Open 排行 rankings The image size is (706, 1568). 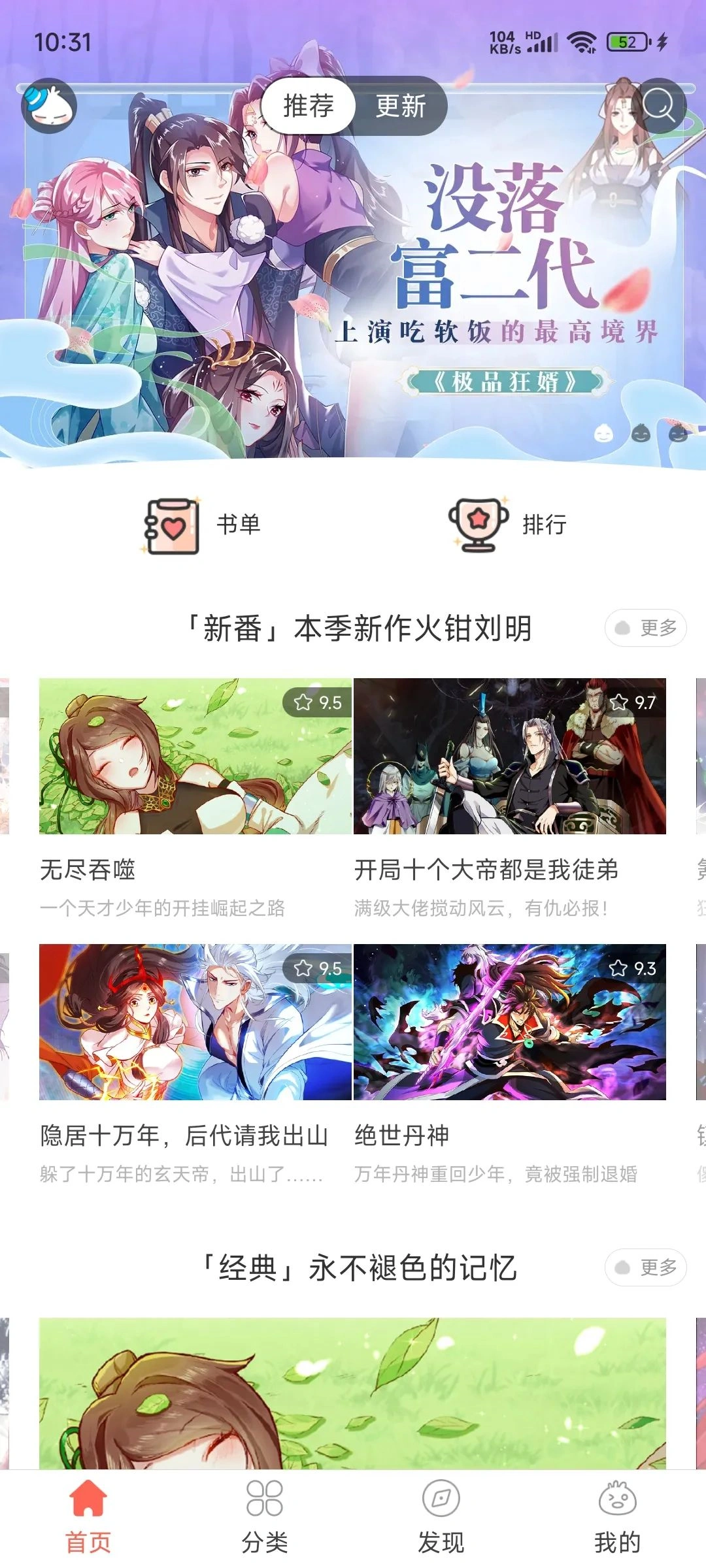pos(507,525)
